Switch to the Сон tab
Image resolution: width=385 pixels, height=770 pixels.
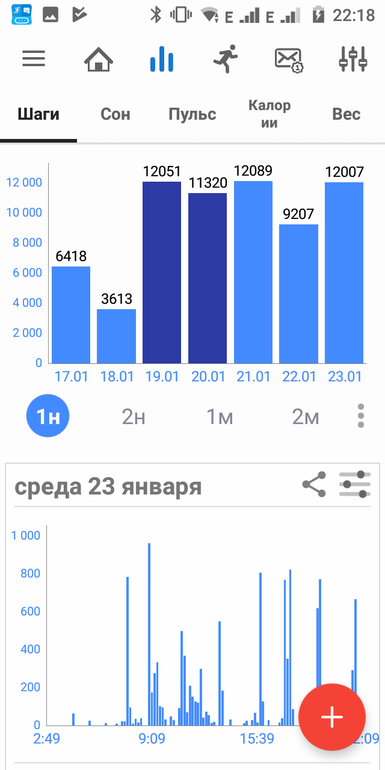pyautogui.click(x=115, y=114)
